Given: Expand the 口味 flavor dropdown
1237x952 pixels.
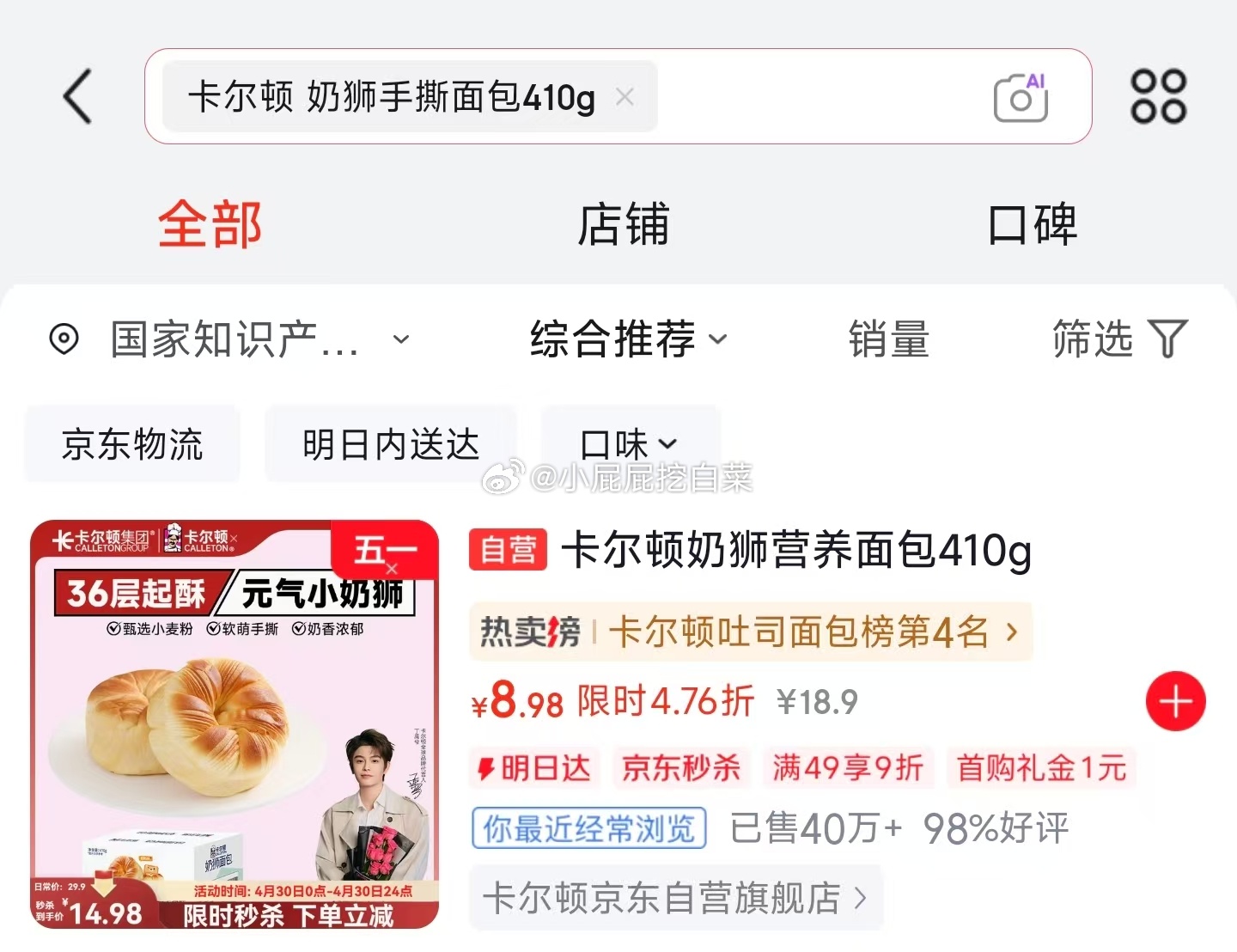Looking at the screenshot, I should [x=629, y=444].
